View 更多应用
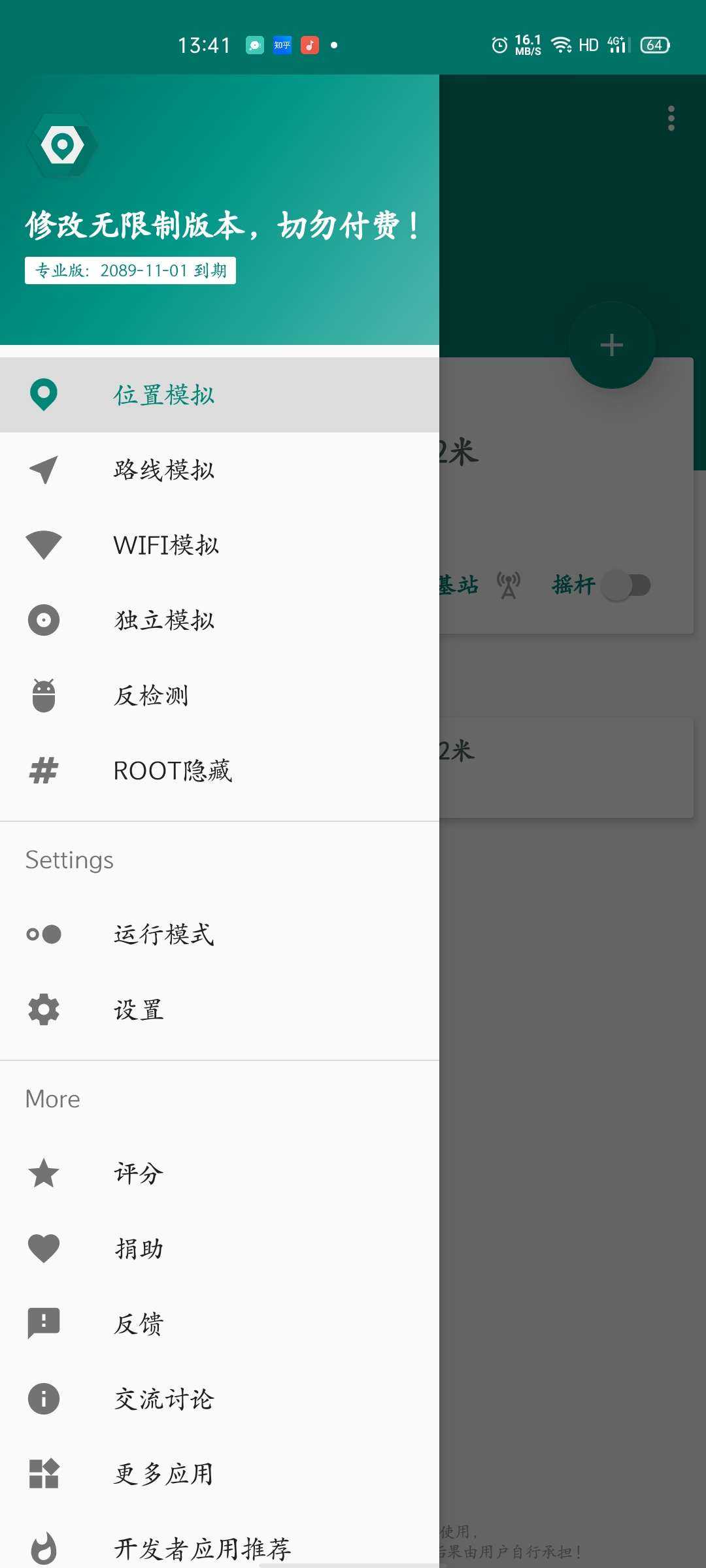 coord(163,1474)
